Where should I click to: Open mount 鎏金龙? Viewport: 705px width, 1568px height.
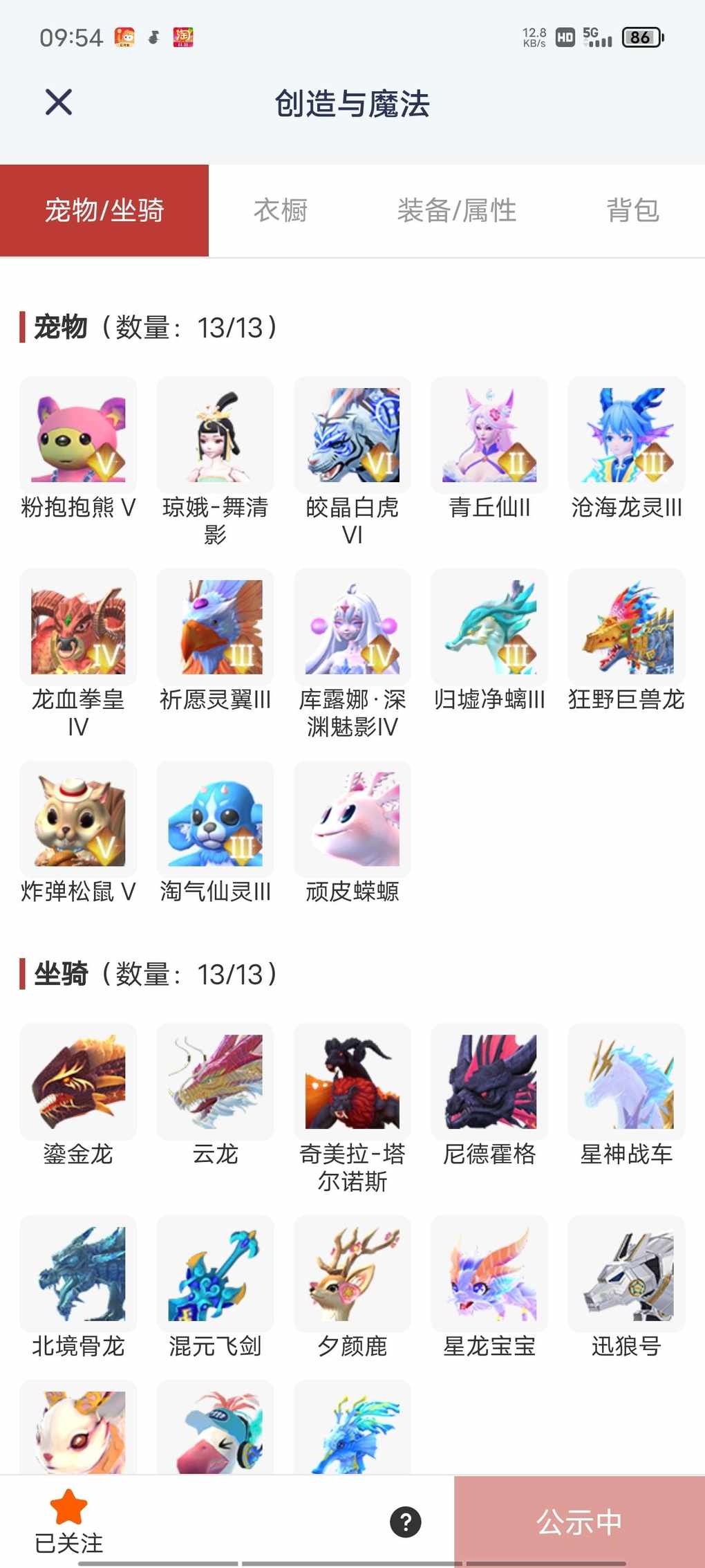point(78,1082)
